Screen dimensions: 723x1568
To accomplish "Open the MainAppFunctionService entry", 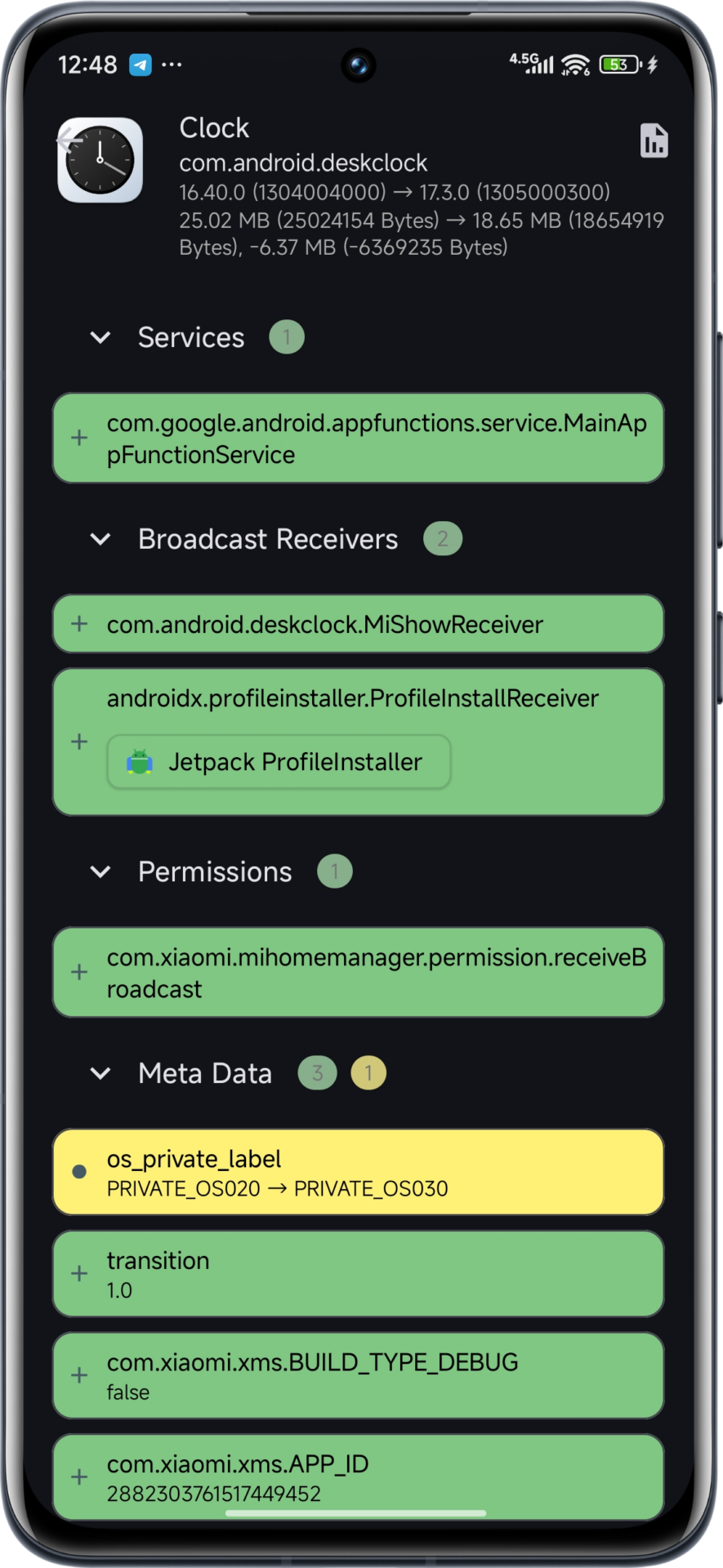I will click(x=358, y=439).
